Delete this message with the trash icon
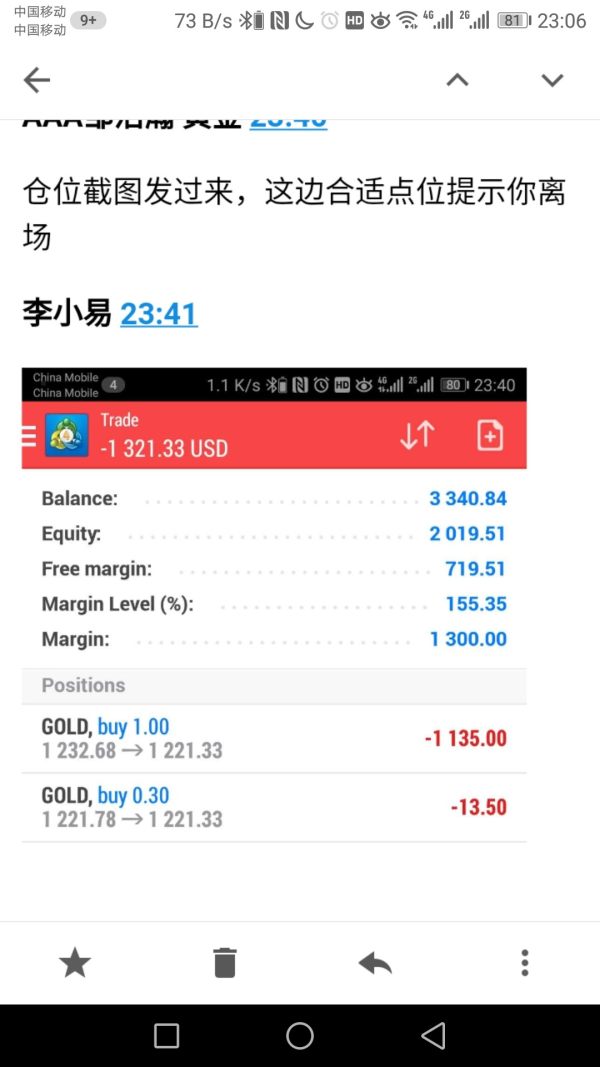600x1067 pixels. point(225,963)
